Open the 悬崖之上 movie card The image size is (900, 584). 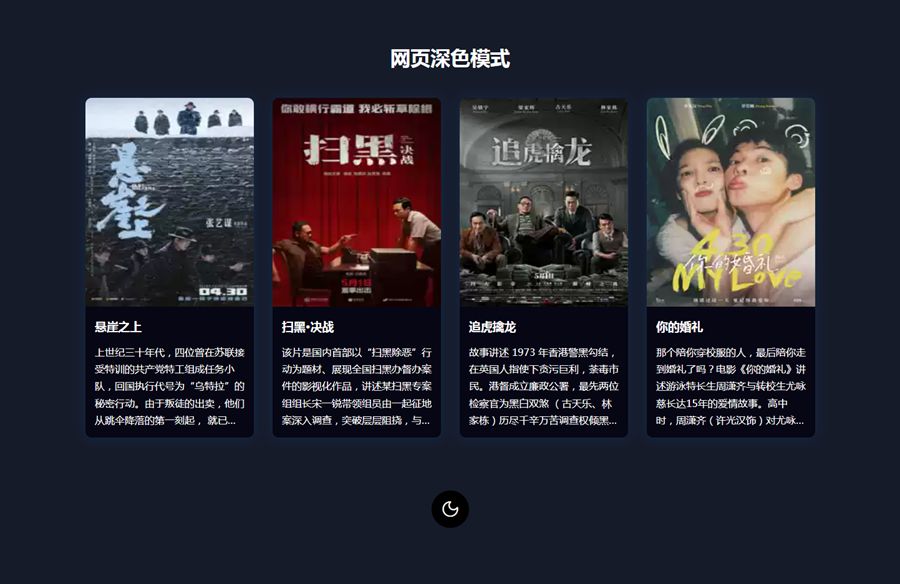pos(169,266)
